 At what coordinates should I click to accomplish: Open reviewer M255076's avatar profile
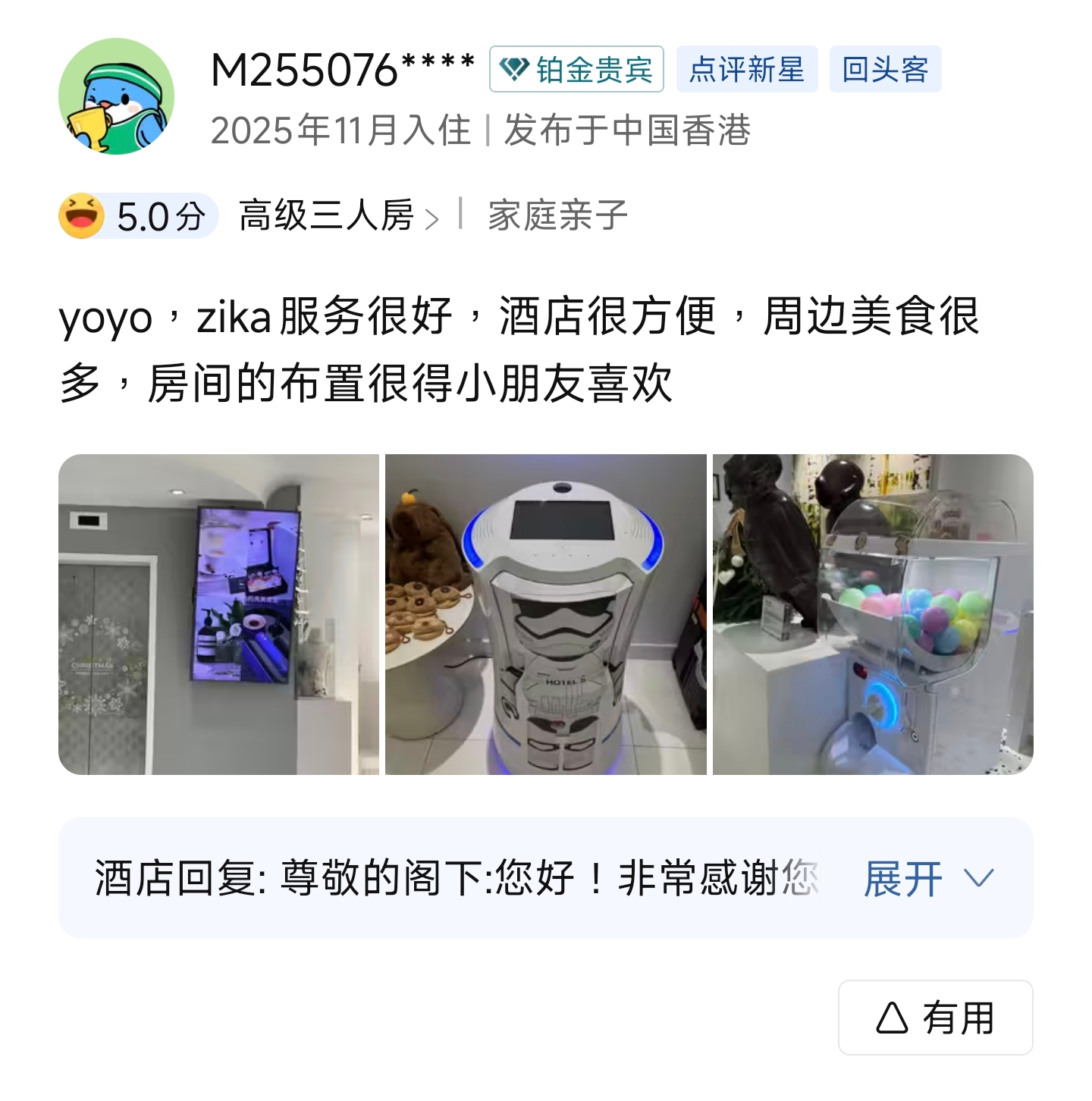pyautogui.click(x=116, y=96)
